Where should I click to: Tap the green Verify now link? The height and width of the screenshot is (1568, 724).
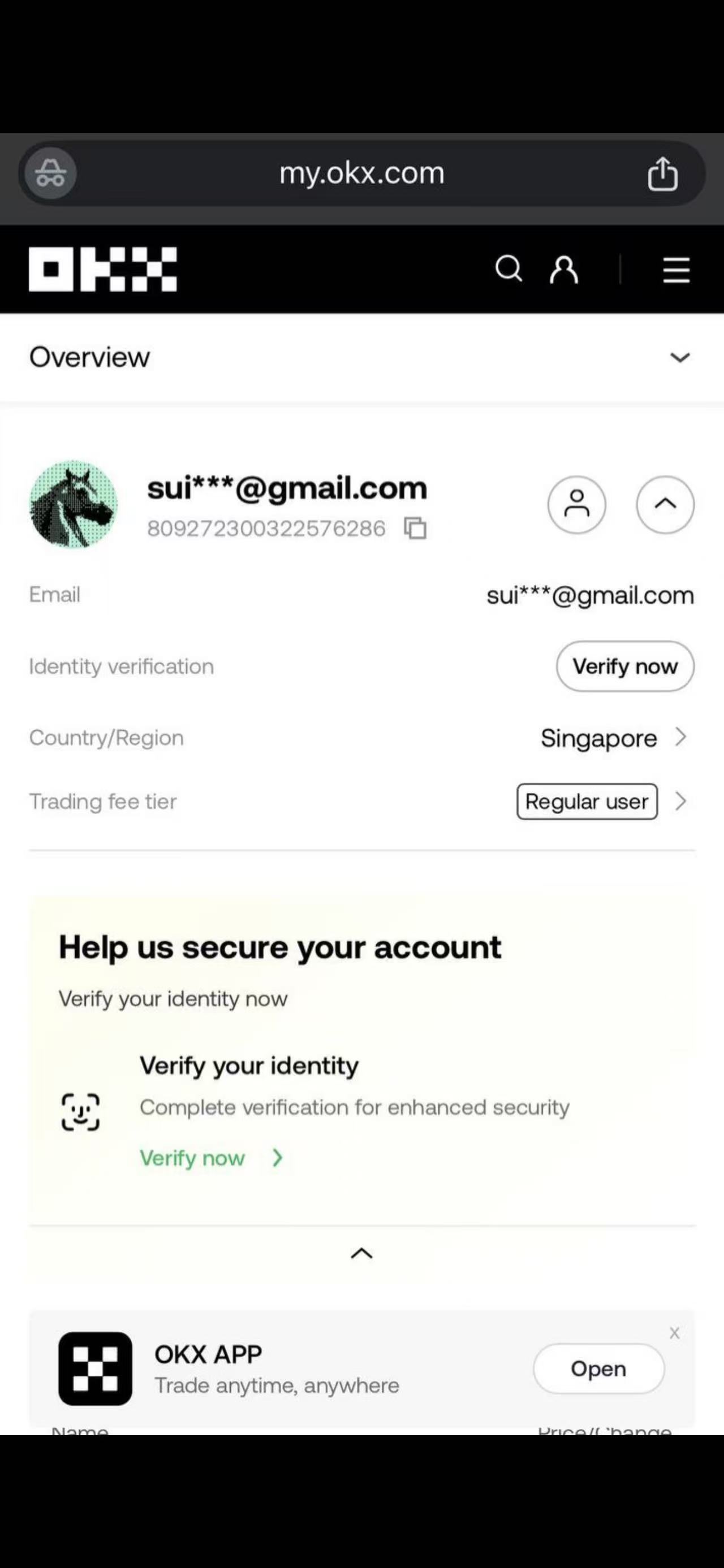click(x=193, y=1158)
